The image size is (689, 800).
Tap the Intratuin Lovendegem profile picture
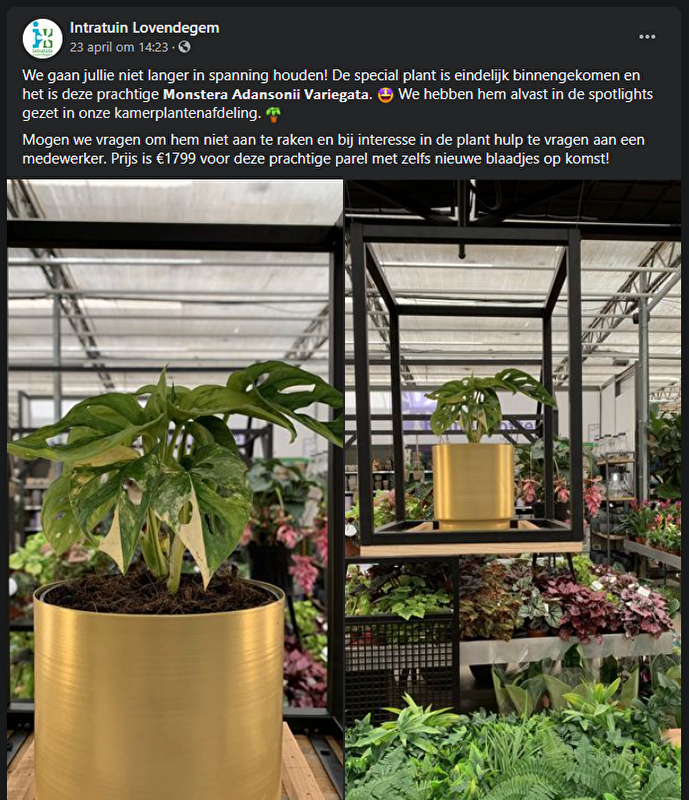(42, 38)
